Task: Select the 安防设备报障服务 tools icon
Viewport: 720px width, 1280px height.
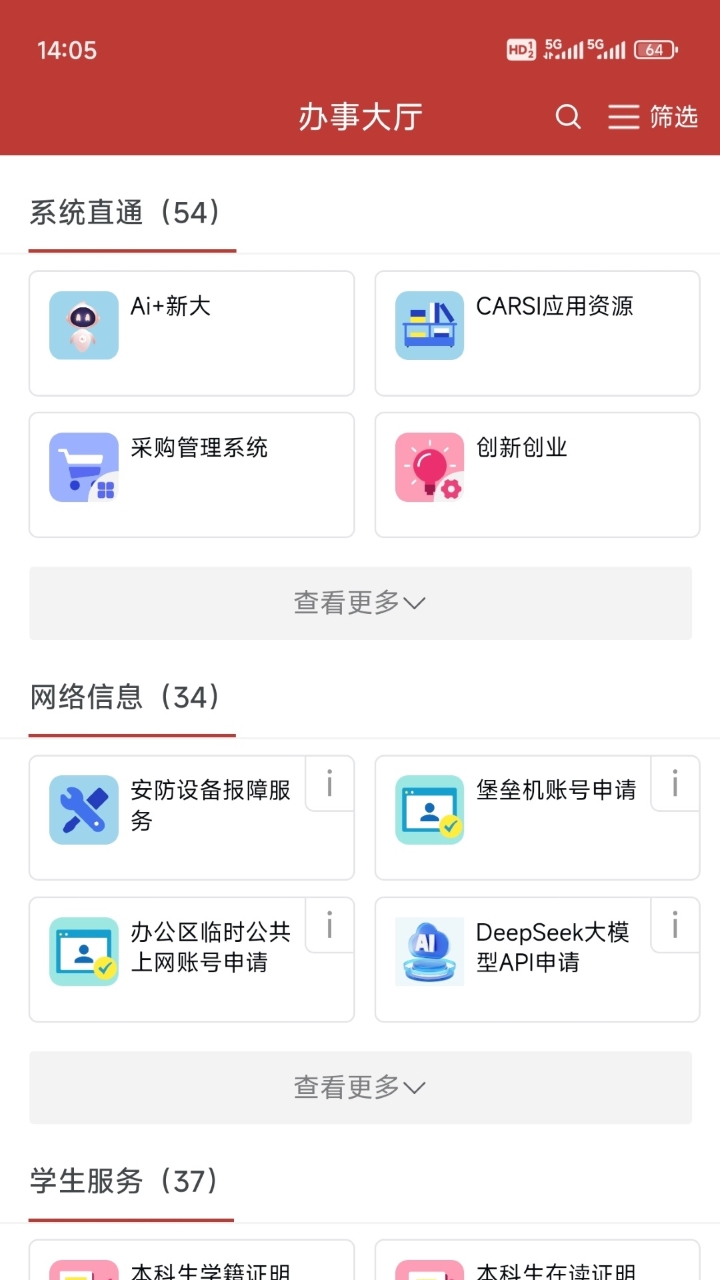Action: 83,808
